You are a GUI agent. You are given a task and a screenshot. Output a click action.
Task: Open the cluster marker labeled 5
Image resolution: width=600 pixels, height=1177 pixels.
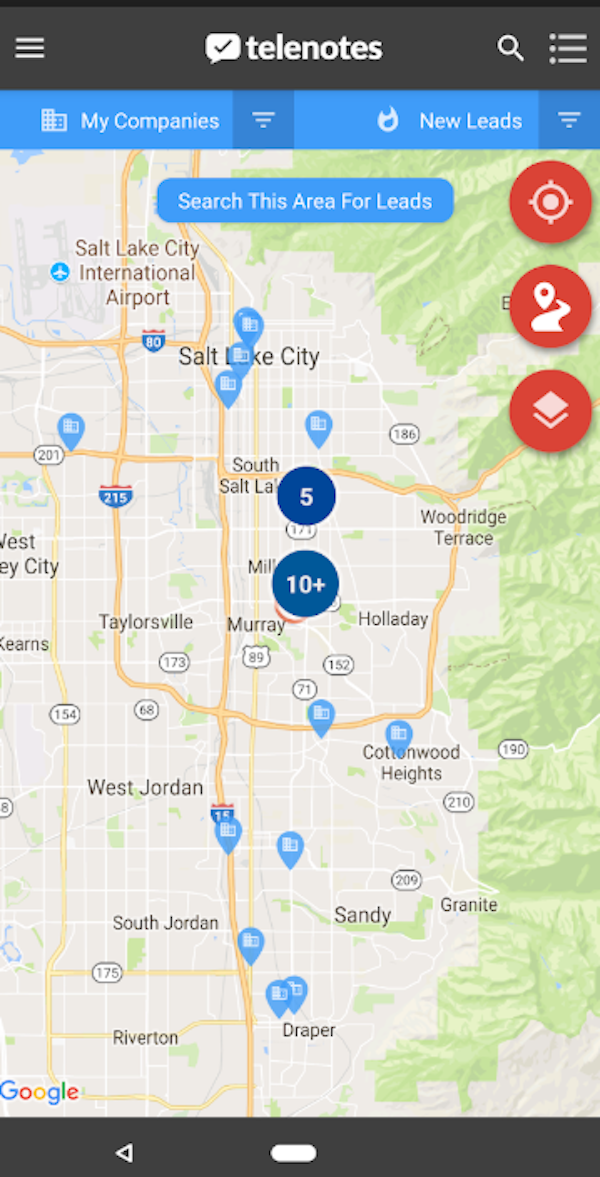(x=306, y=496)
